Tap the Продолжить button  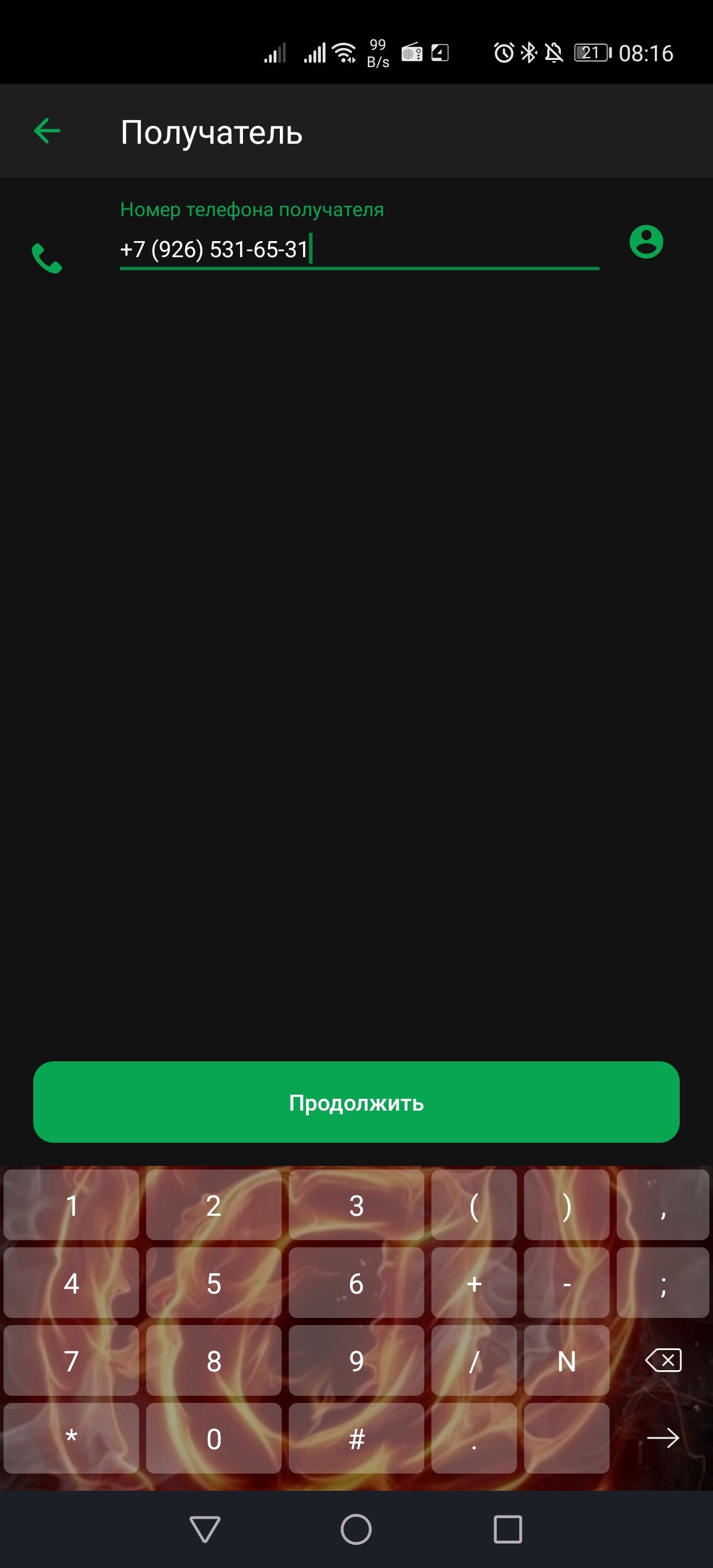tap(356, 1102)
